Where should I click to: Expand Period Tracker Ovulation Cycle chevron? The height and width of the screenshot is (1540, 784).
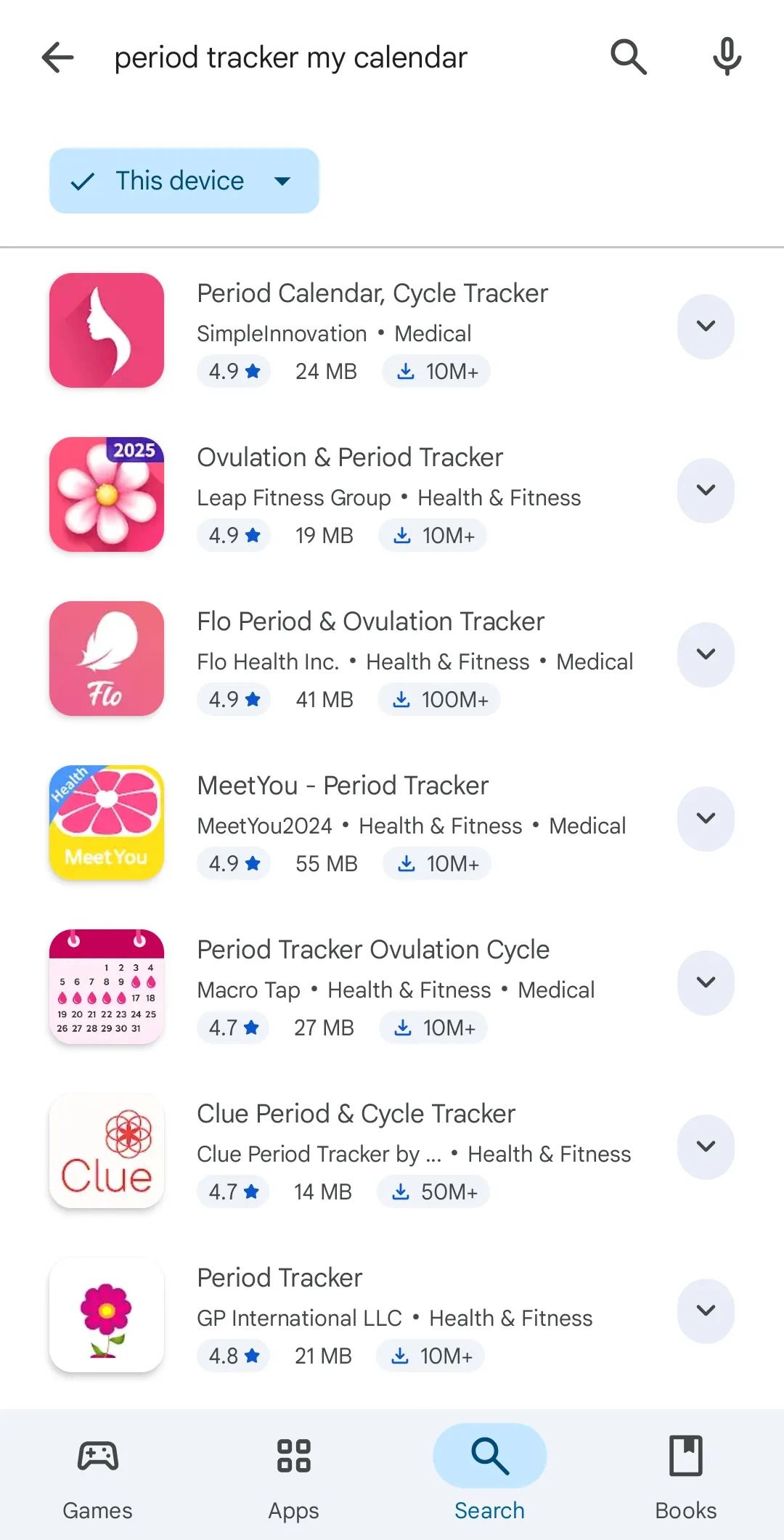coord(706,982)
